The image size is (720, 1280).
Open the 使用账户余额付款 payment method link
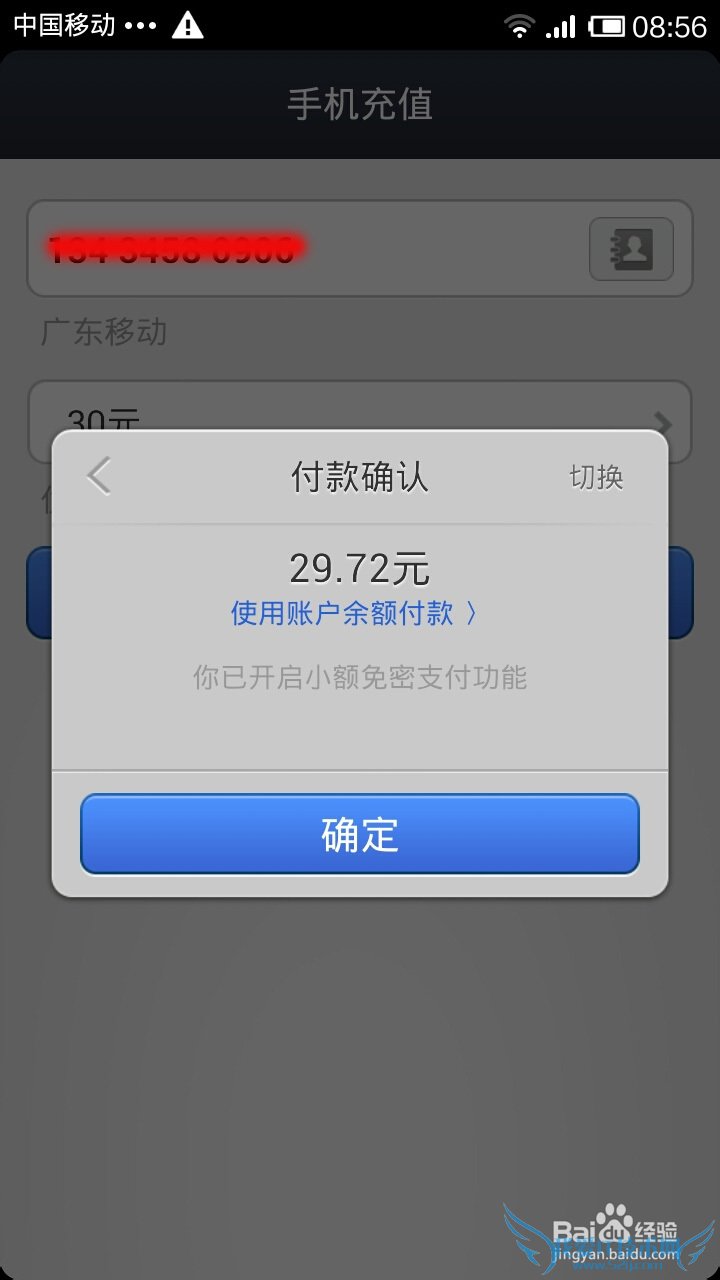tap(354, 613)
